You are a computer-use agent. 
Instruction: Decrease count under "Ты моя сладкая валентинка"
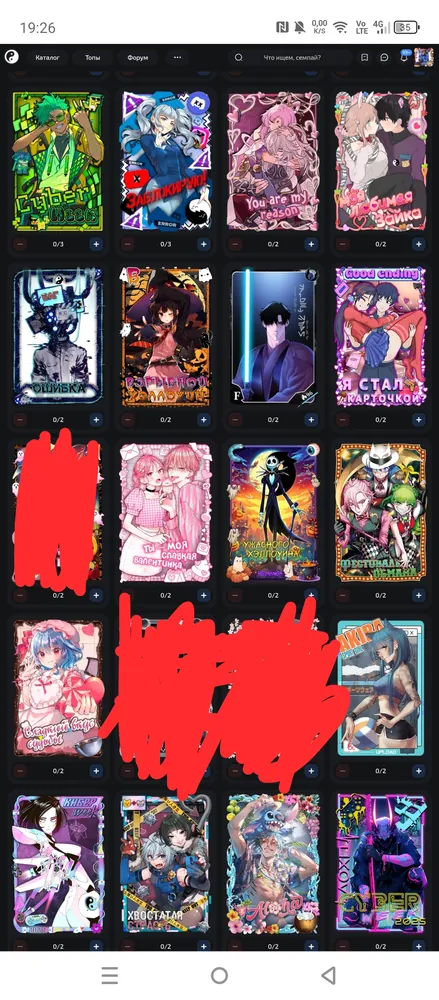click(128, 595)
